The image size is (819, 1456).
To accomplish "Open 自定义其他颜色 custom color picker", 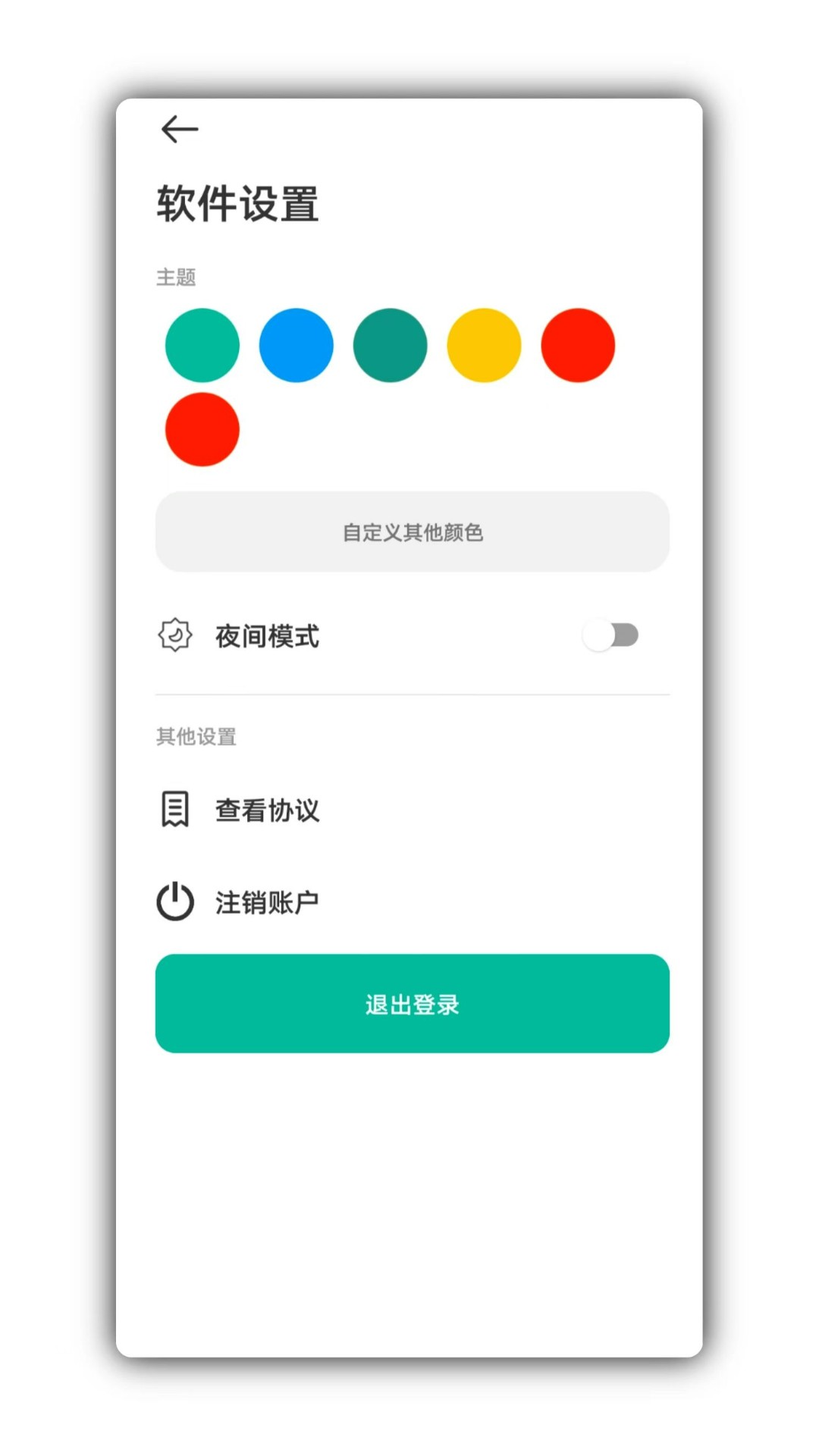I will pos(413,532).
